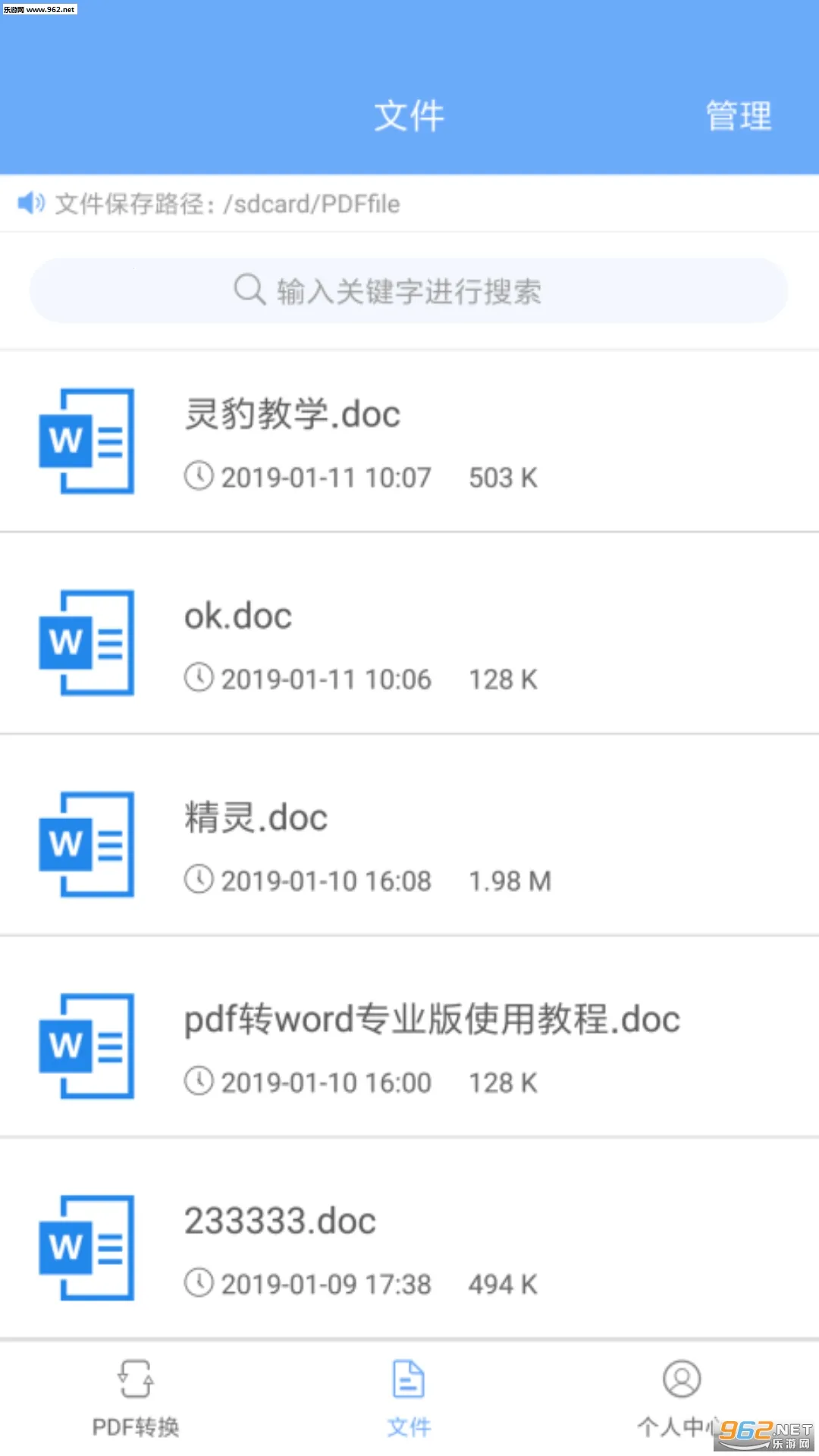Click the search magnifier icon
The width and height of the screenshot is (819, 1456).
(x=246, y=290)
